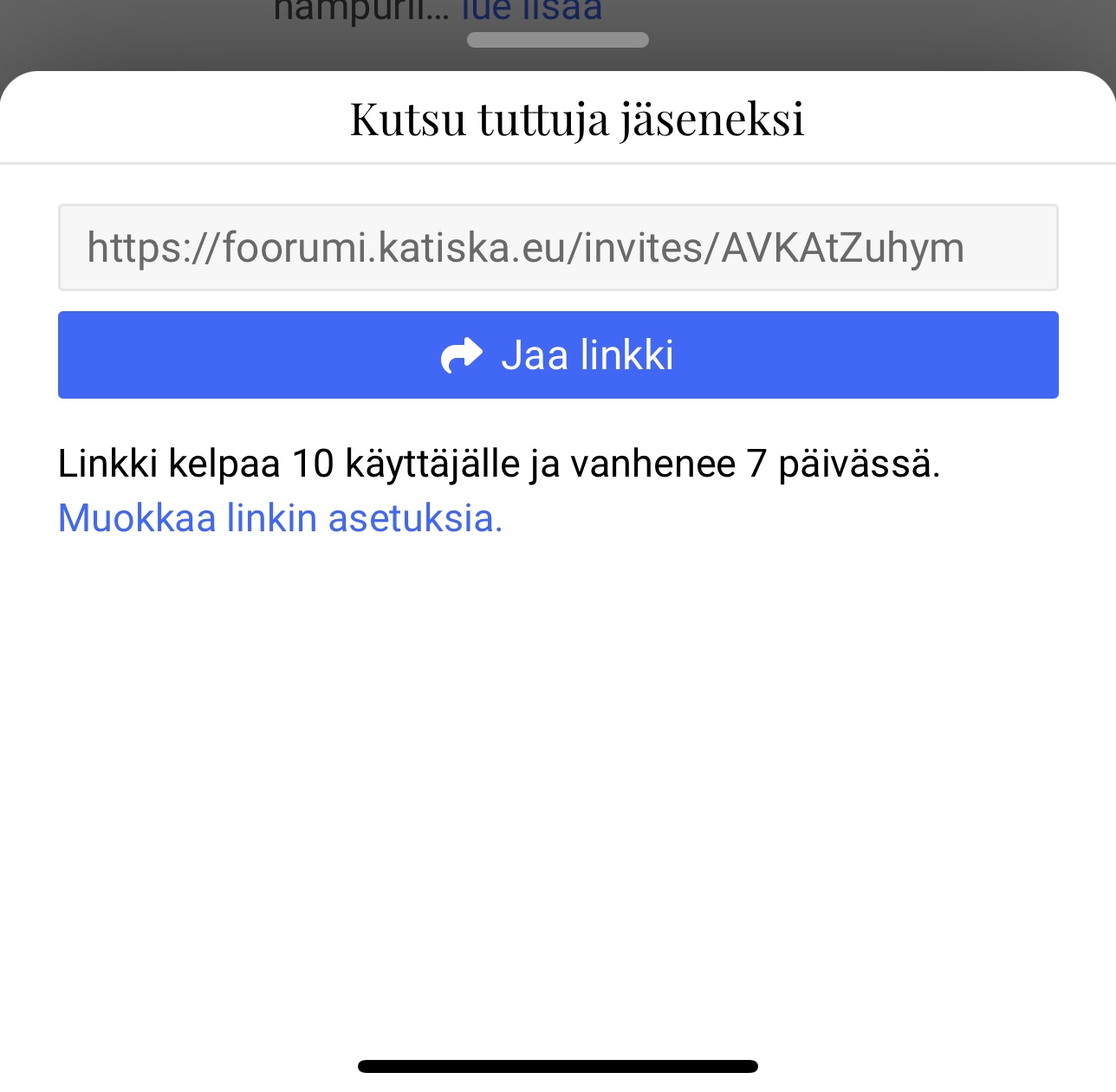This screenshot has width=1116, height=1092.
Task: Tap the Jaa linkki share button
Action: click(557, 355)
